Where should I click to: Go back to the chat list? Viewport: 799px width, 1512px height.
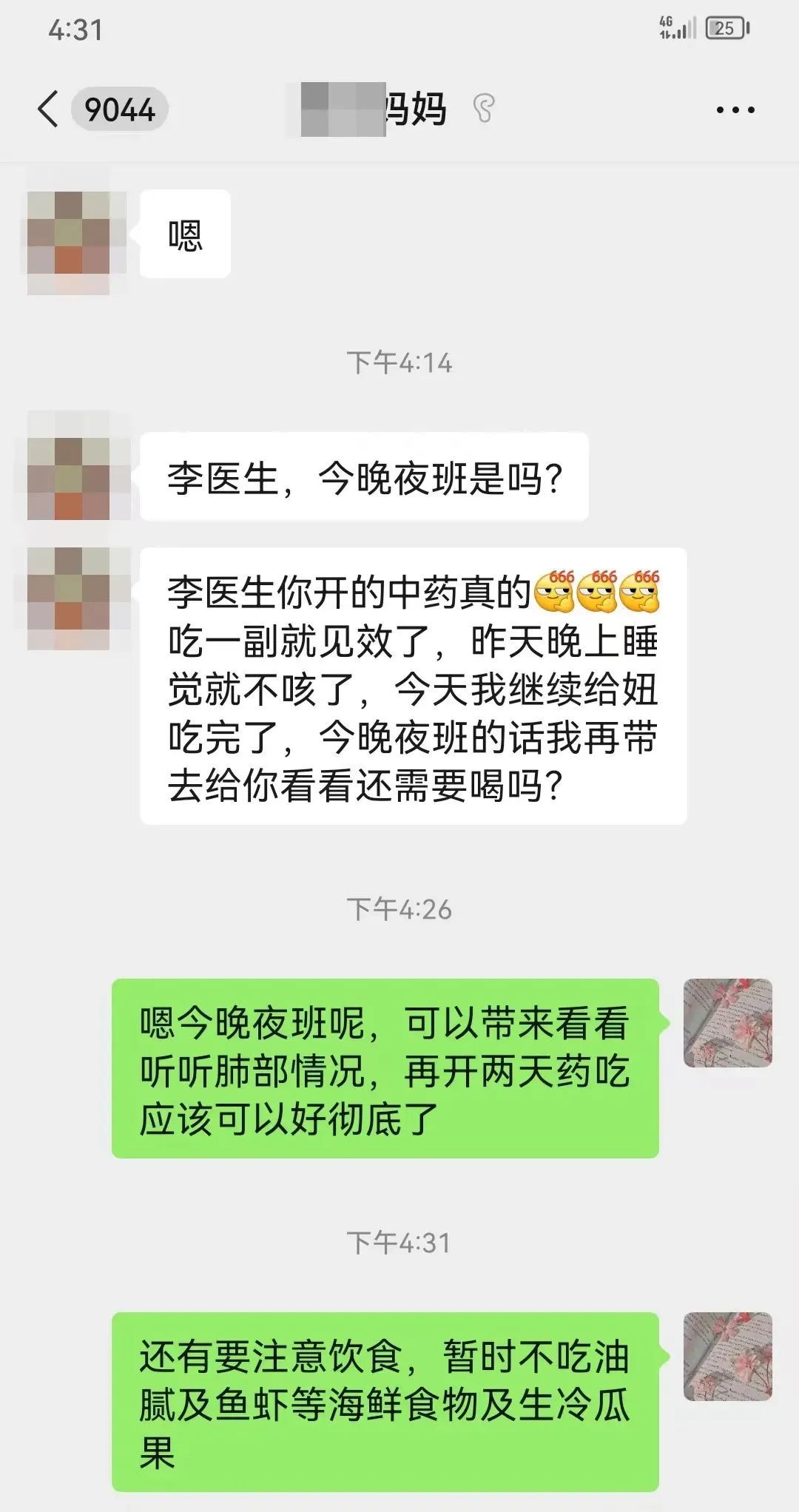[49, 109]
